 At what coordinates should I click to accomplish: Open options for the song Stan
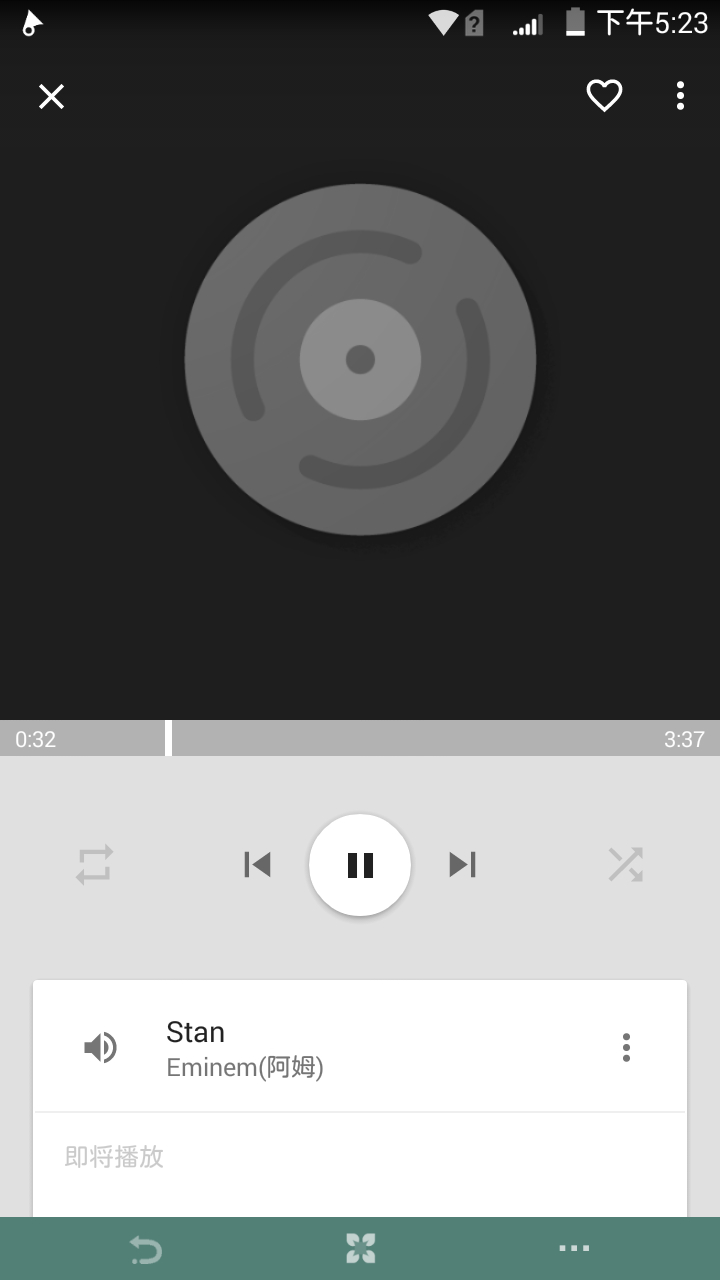click(x=626, y=1047)
